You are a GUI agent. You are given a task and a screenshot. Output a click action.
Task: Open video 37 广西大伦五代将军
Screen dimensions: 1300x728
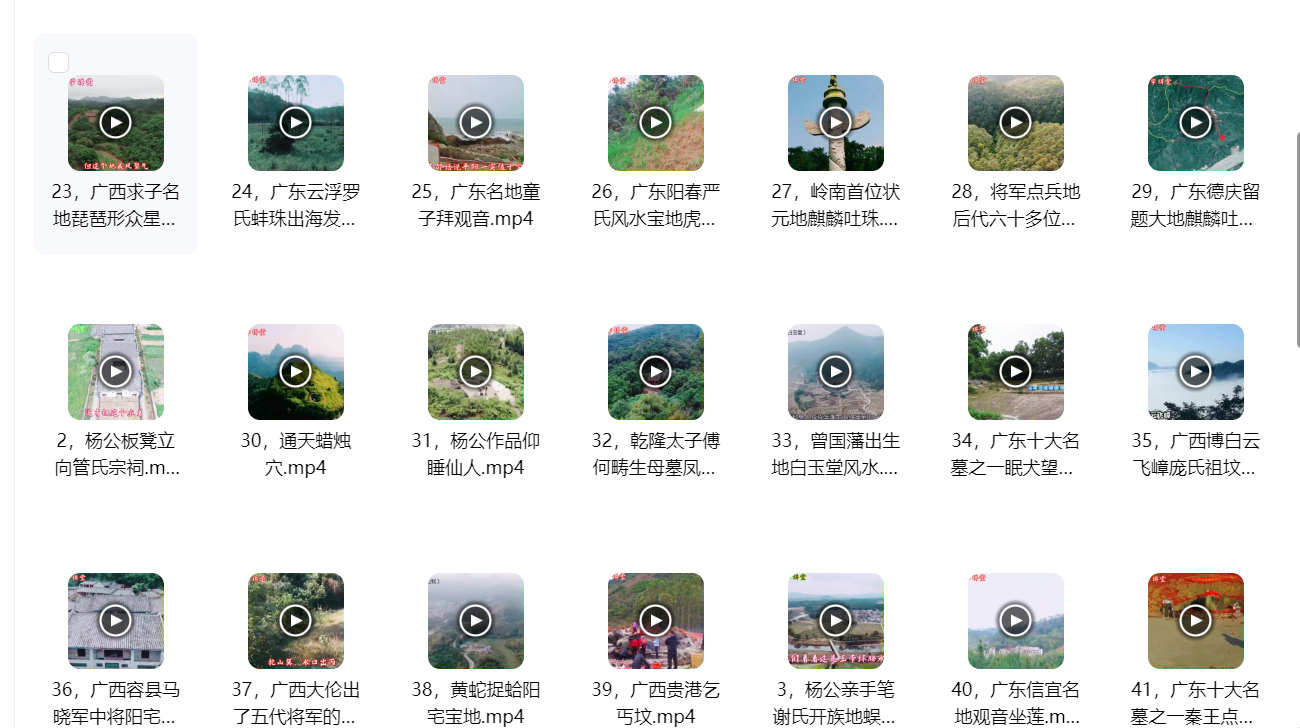click(295, 621)
